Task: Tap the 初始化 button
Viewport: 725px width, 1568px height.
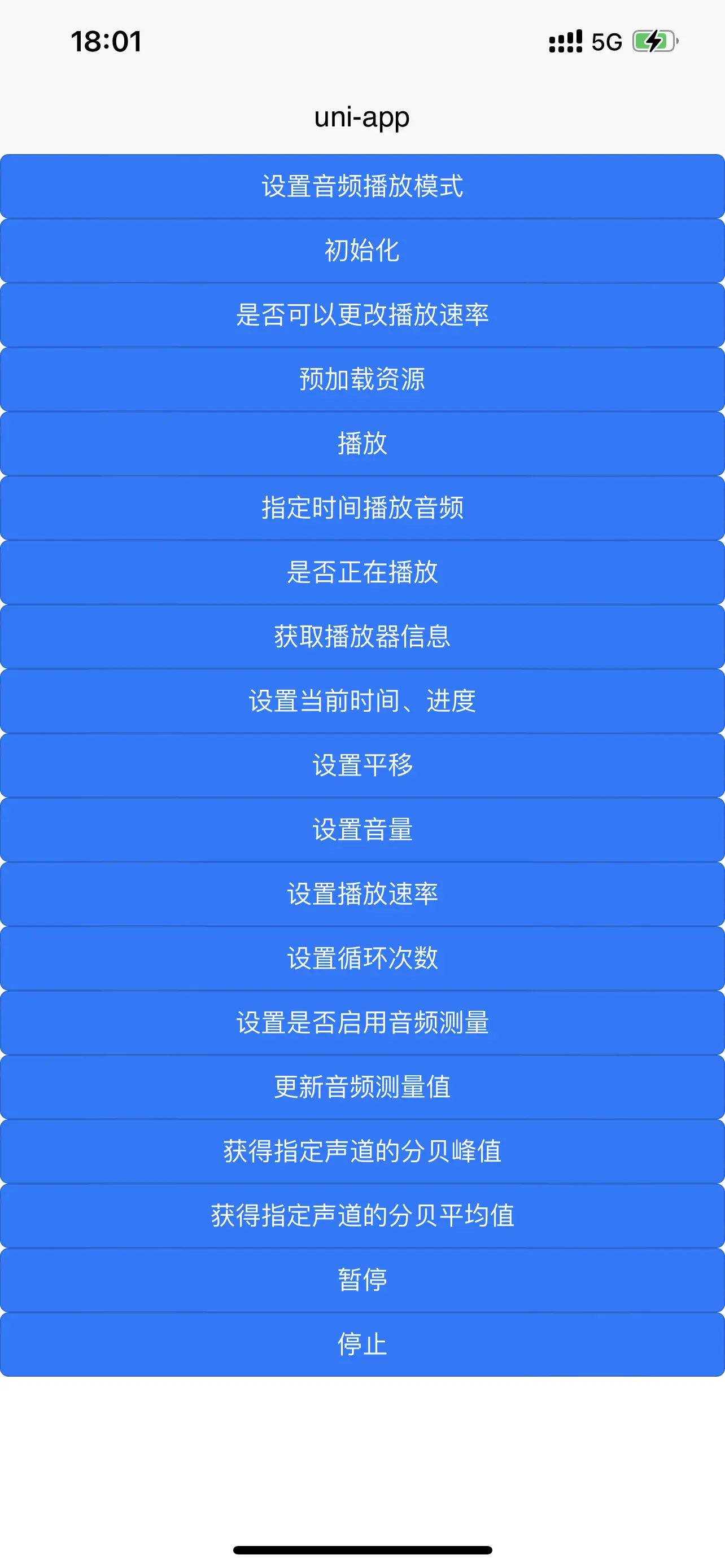Action: (362, 251)
